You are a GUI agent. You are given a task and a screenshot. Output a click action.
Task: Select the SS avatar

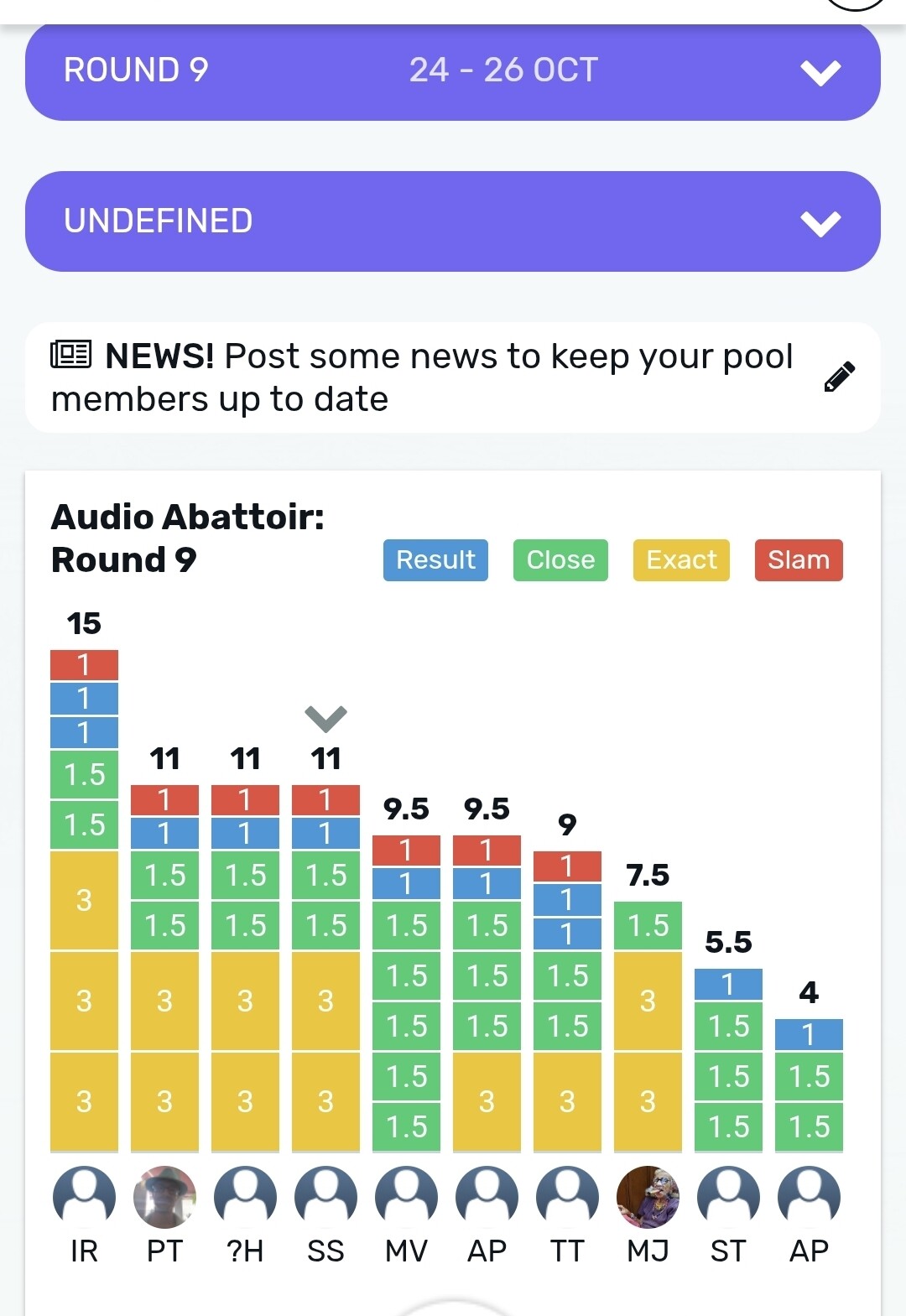tap(325, 1197)
